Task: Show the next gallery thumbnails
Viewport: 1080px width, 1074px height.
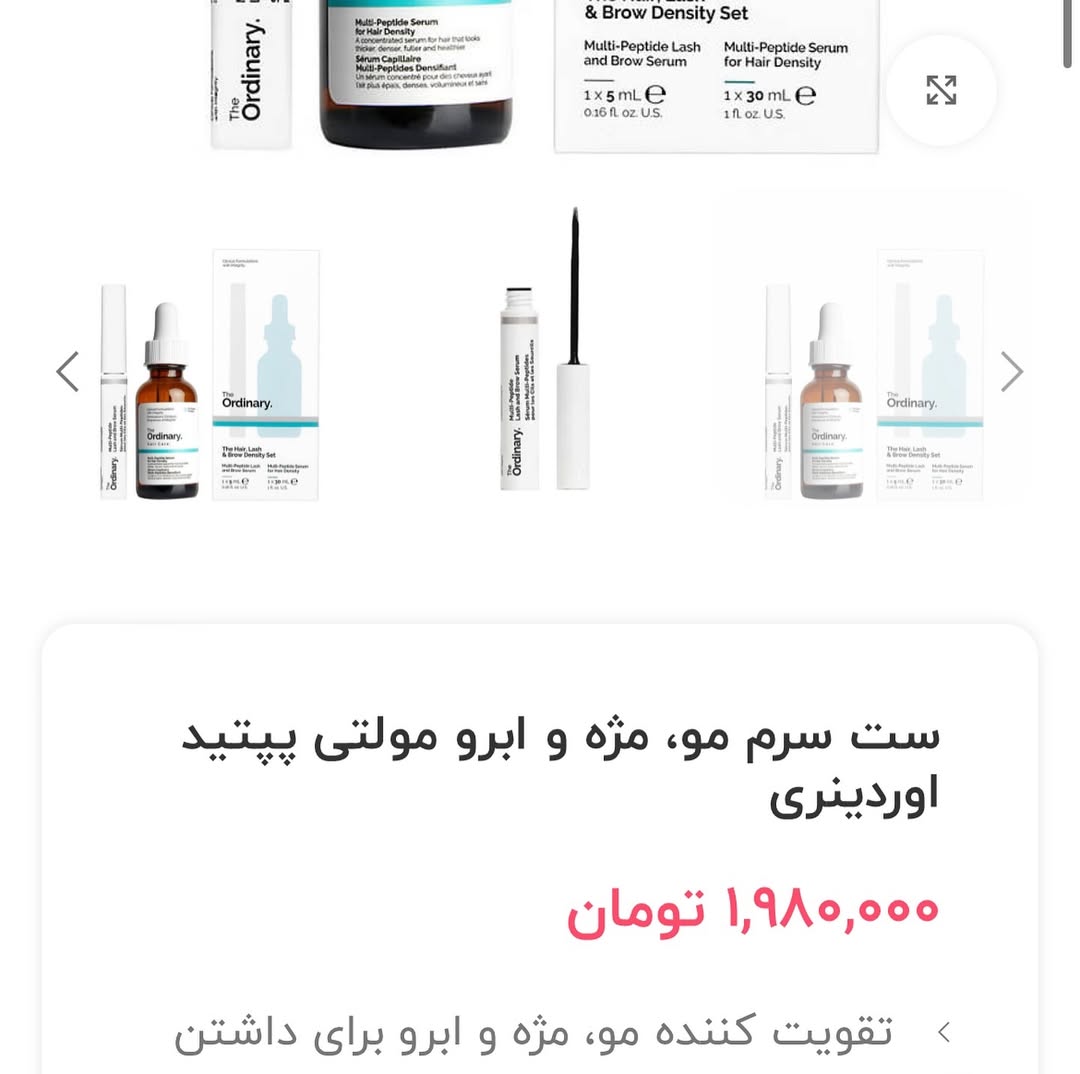Action: click(1012, 372)
